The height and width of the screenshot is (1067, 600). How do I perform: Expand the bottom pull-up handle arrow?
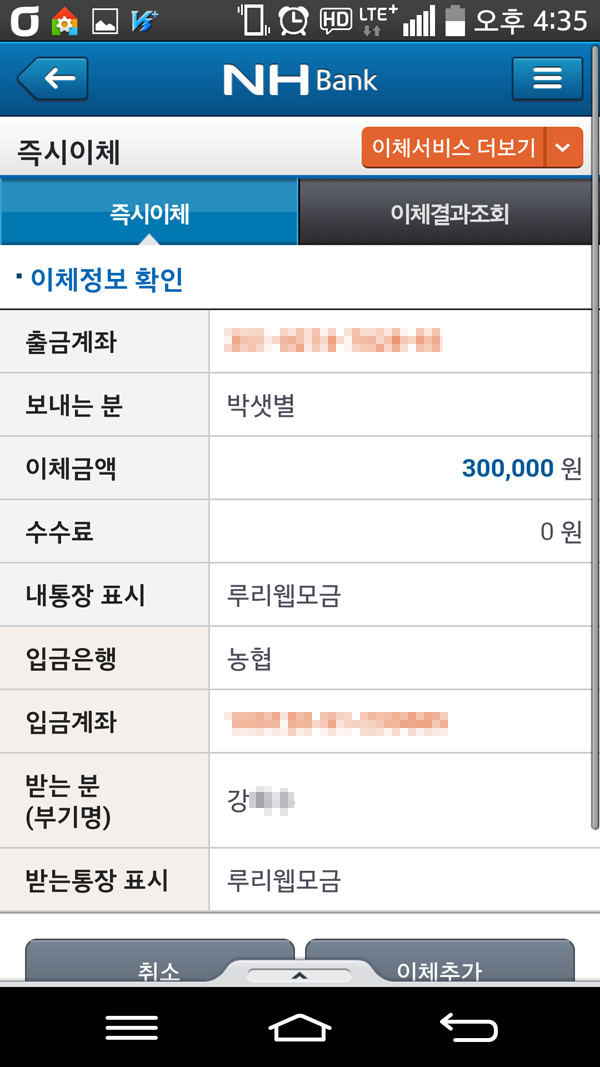tap(299, 975)
